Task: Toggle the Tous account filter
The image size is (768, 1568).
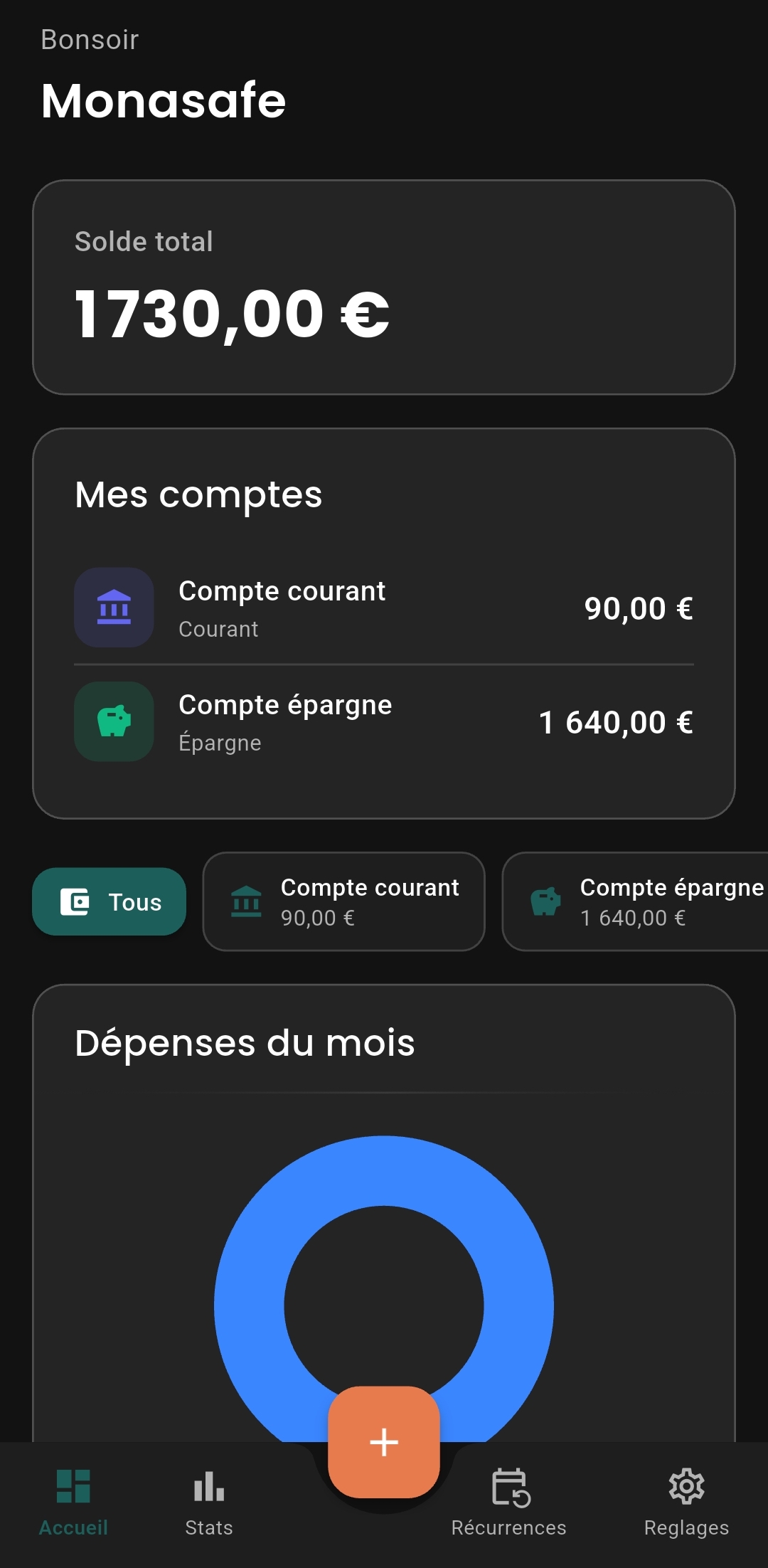Action: [108, 901]
